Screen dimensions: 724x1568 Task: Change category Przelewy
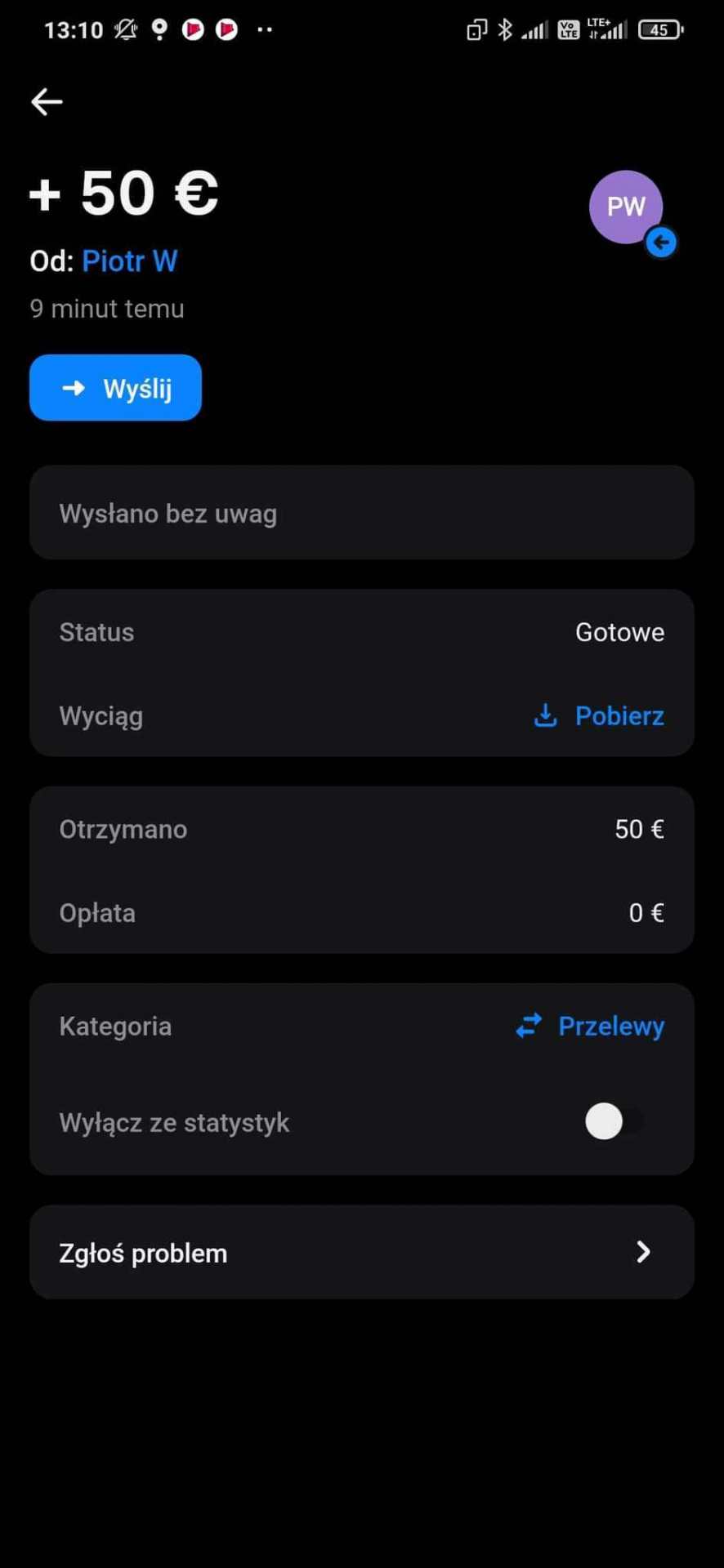click(x=592, y=1027)
